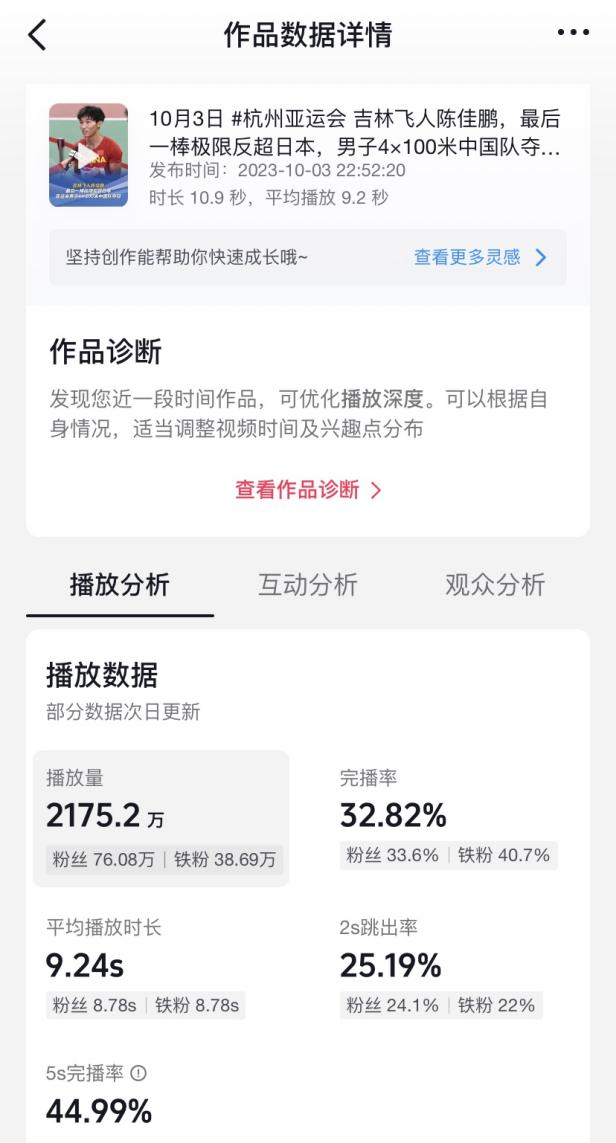The height and width of the screenshot is (1143, 616).
Task: Open the three-dot overflow menu
Action: tap(573, 33)
